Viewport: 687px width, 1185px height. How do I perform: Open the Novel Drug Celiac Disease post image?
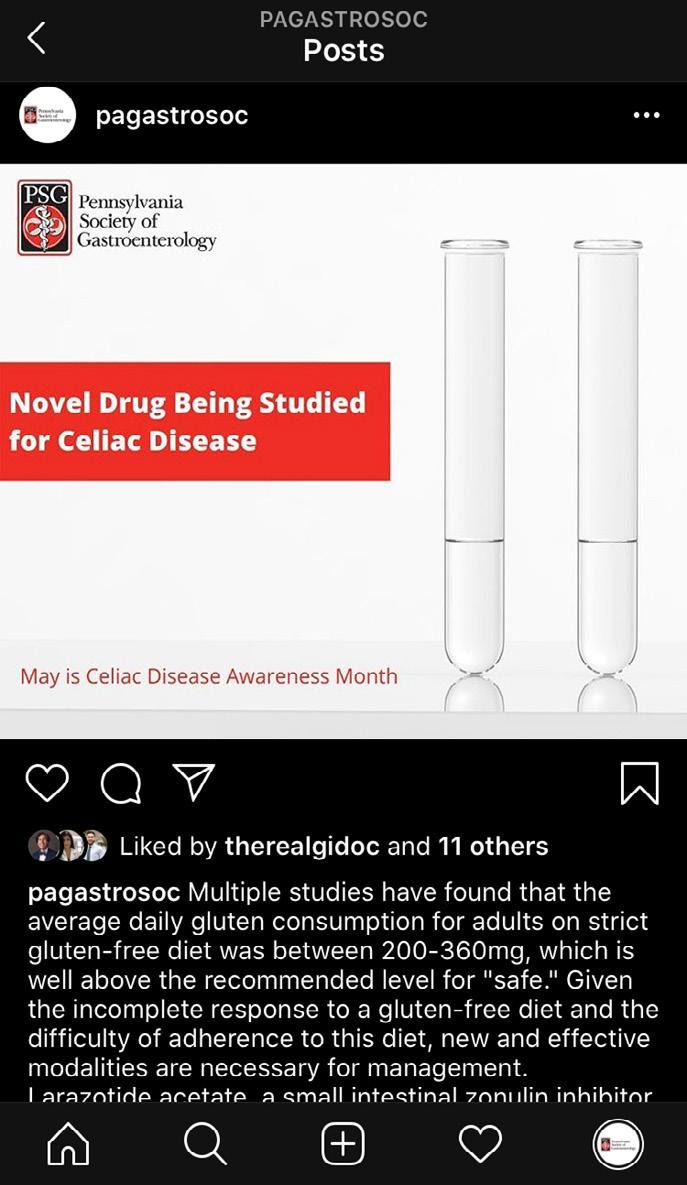(343, 450)
